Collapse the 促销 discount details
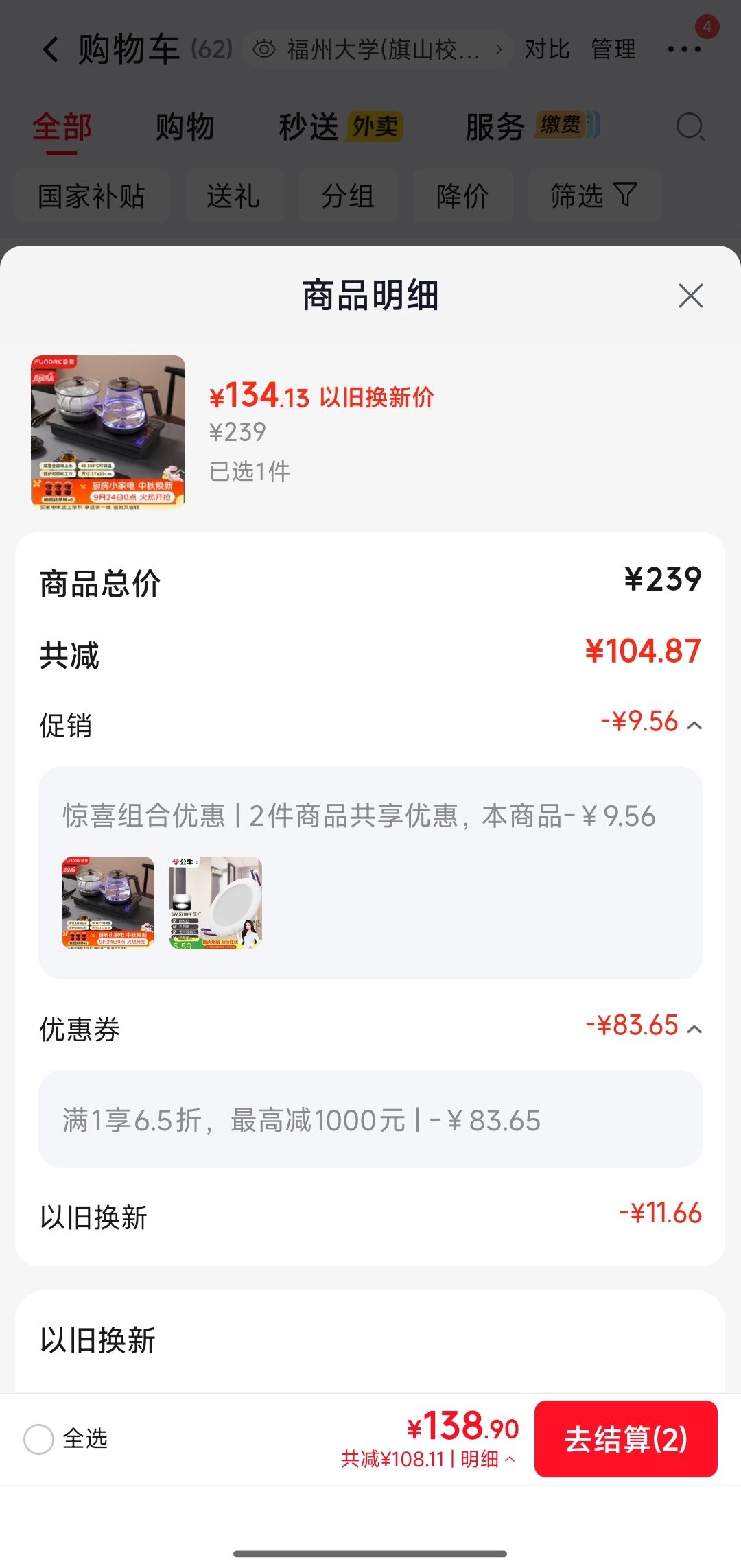This screenshot has height=1568, width=741. (694, 725)
